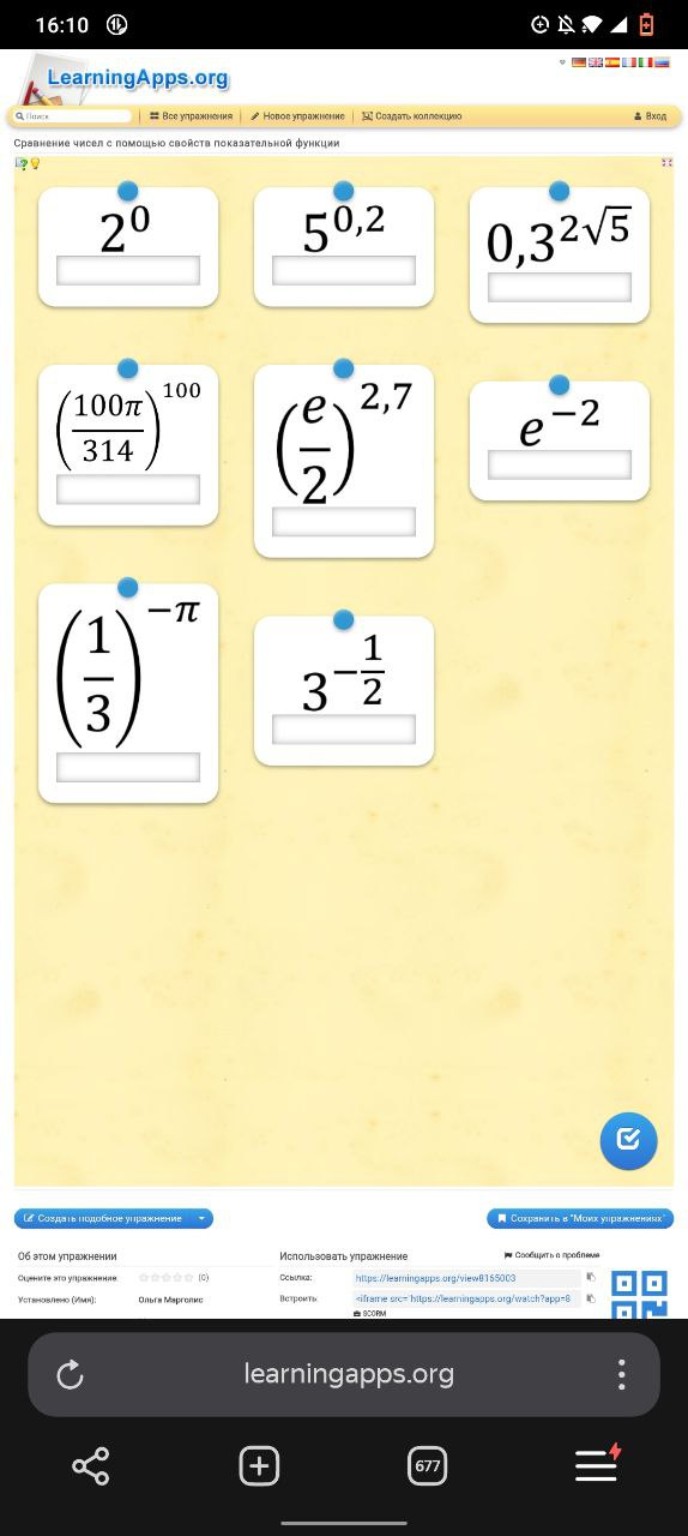
Task: Open the browser three-dot menu
Action: click(621, 1374)
